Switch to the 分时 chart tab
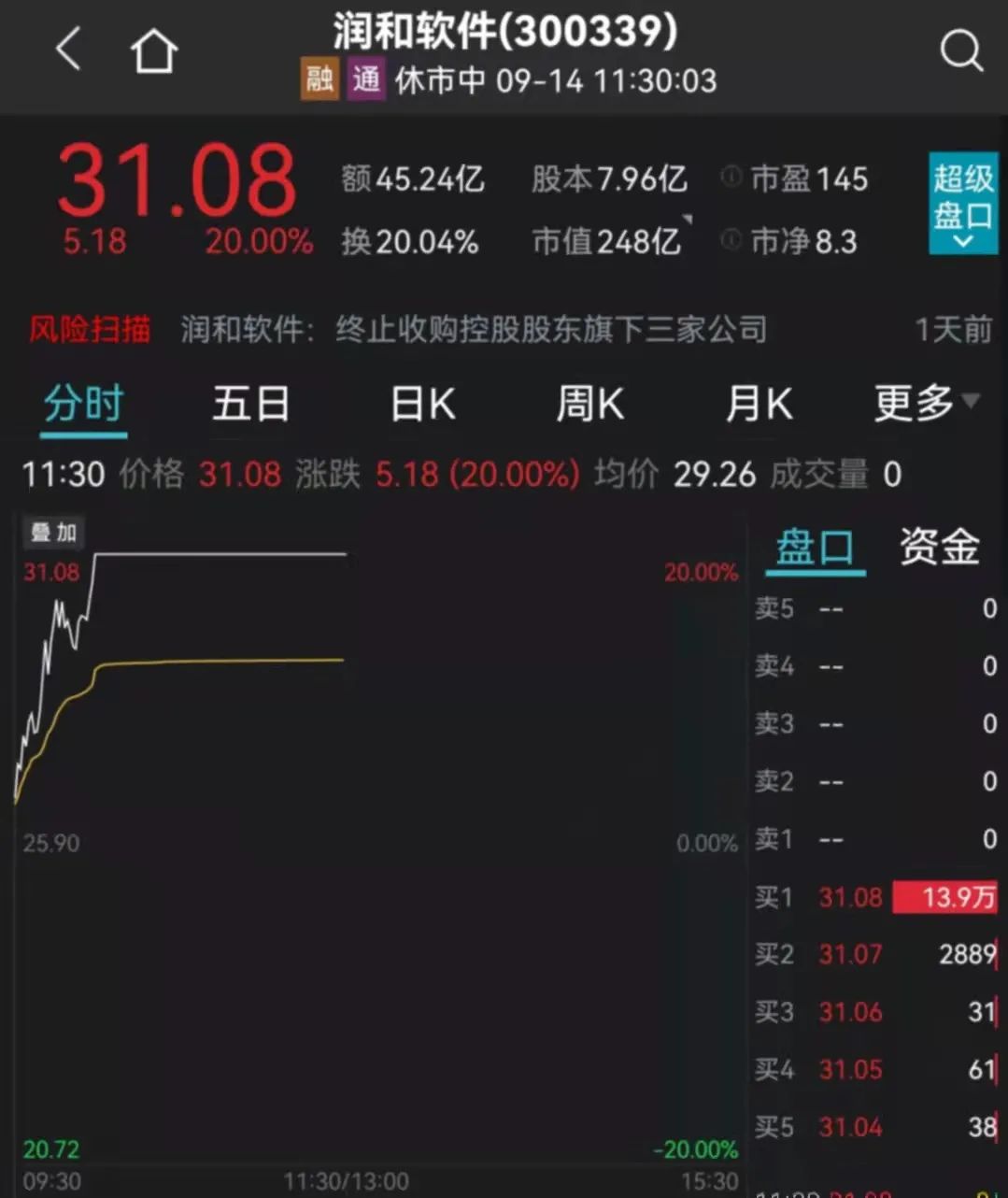 [x=83, y=405]
